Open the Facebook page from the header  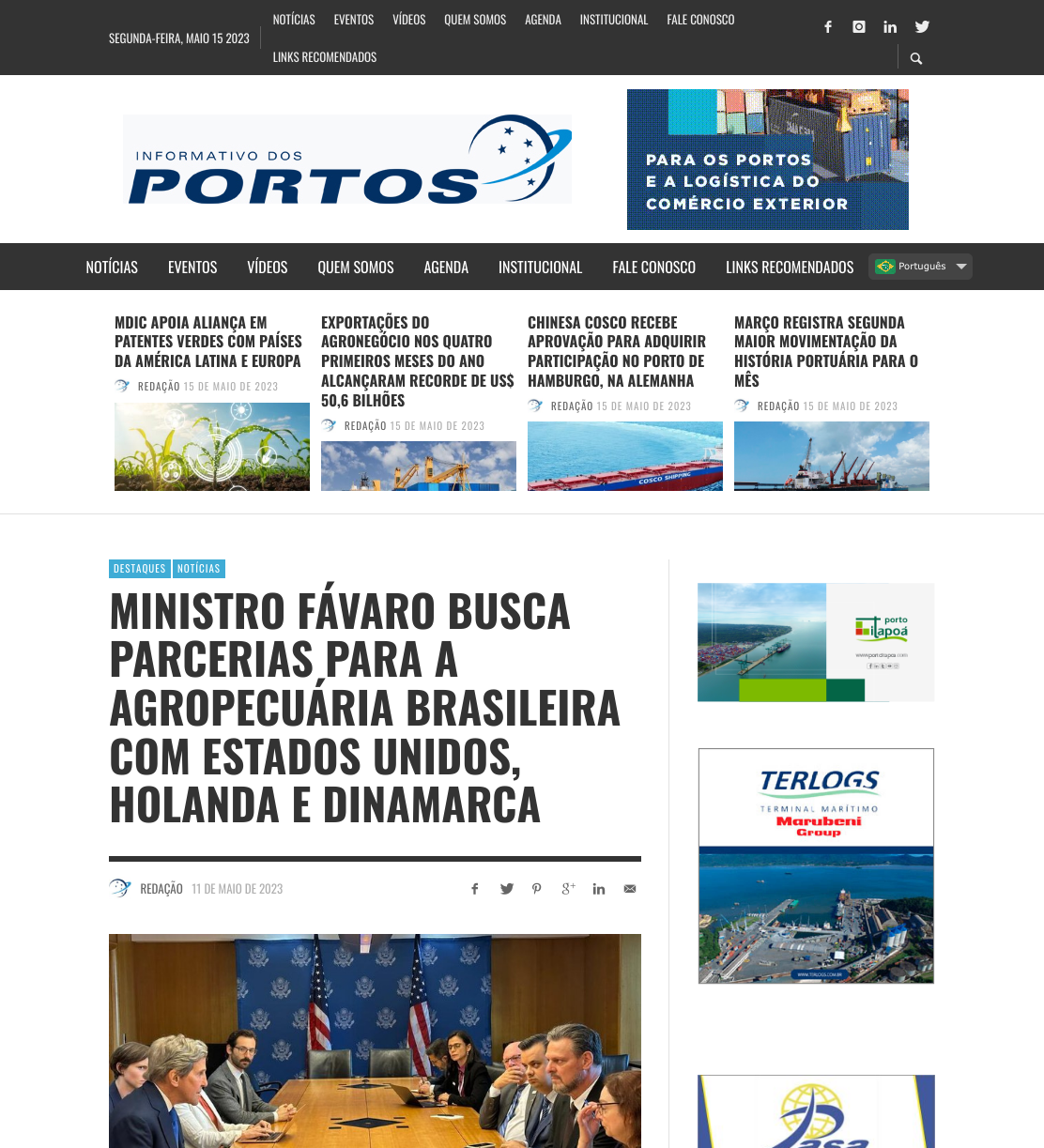pyautogui.click(x=828, y=27)
